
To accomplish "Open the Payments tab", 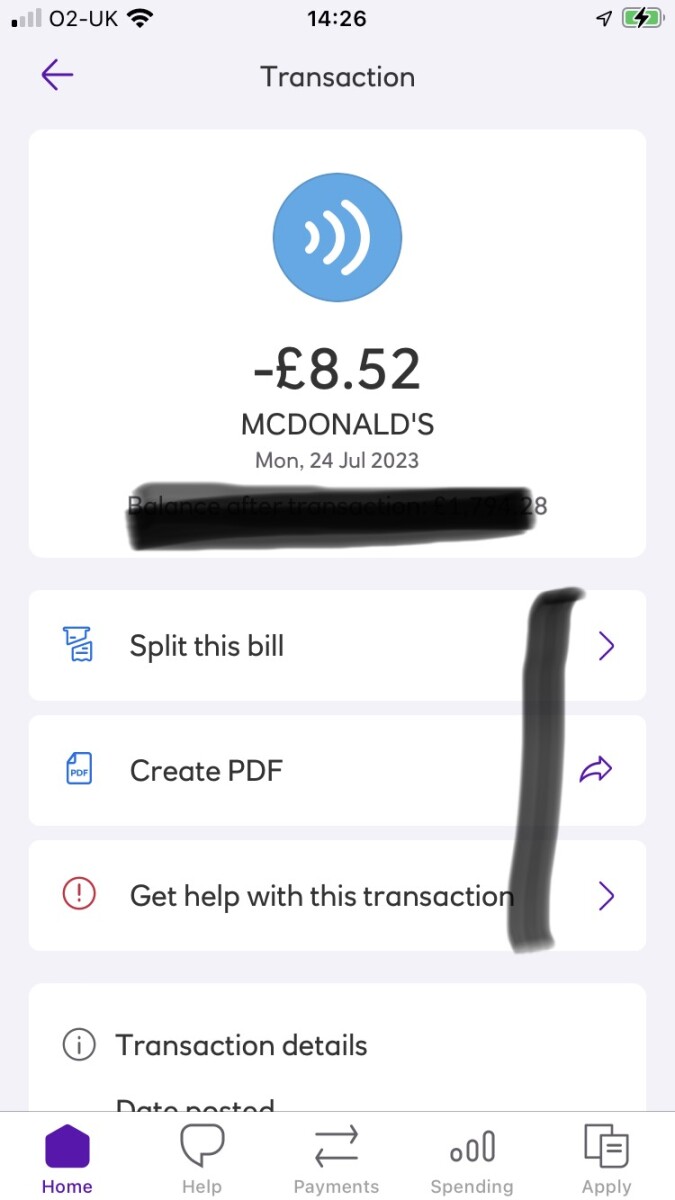I will (x=337, y=1159).
